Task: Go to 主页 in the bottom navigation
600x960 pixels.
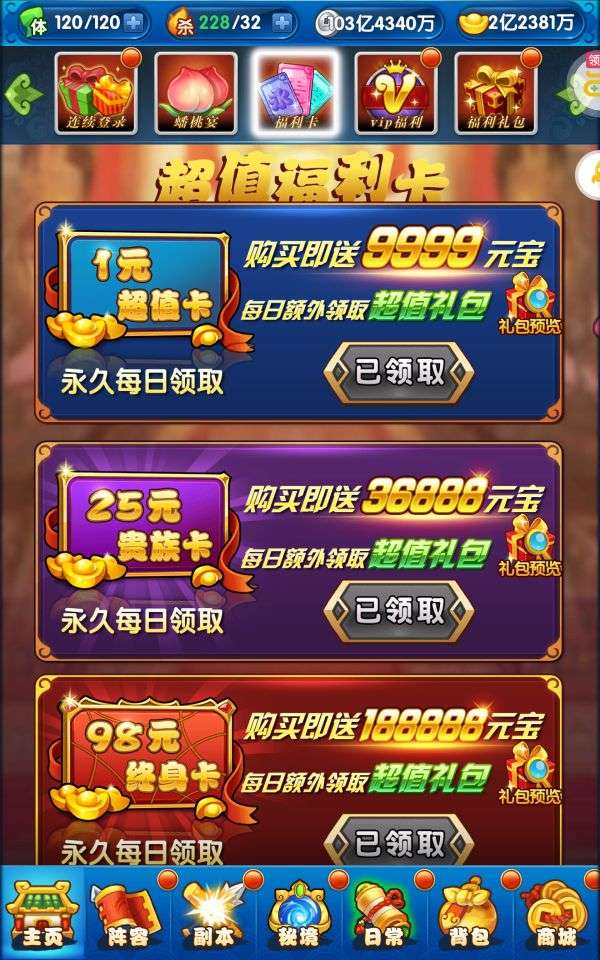Action: (42, 913)
